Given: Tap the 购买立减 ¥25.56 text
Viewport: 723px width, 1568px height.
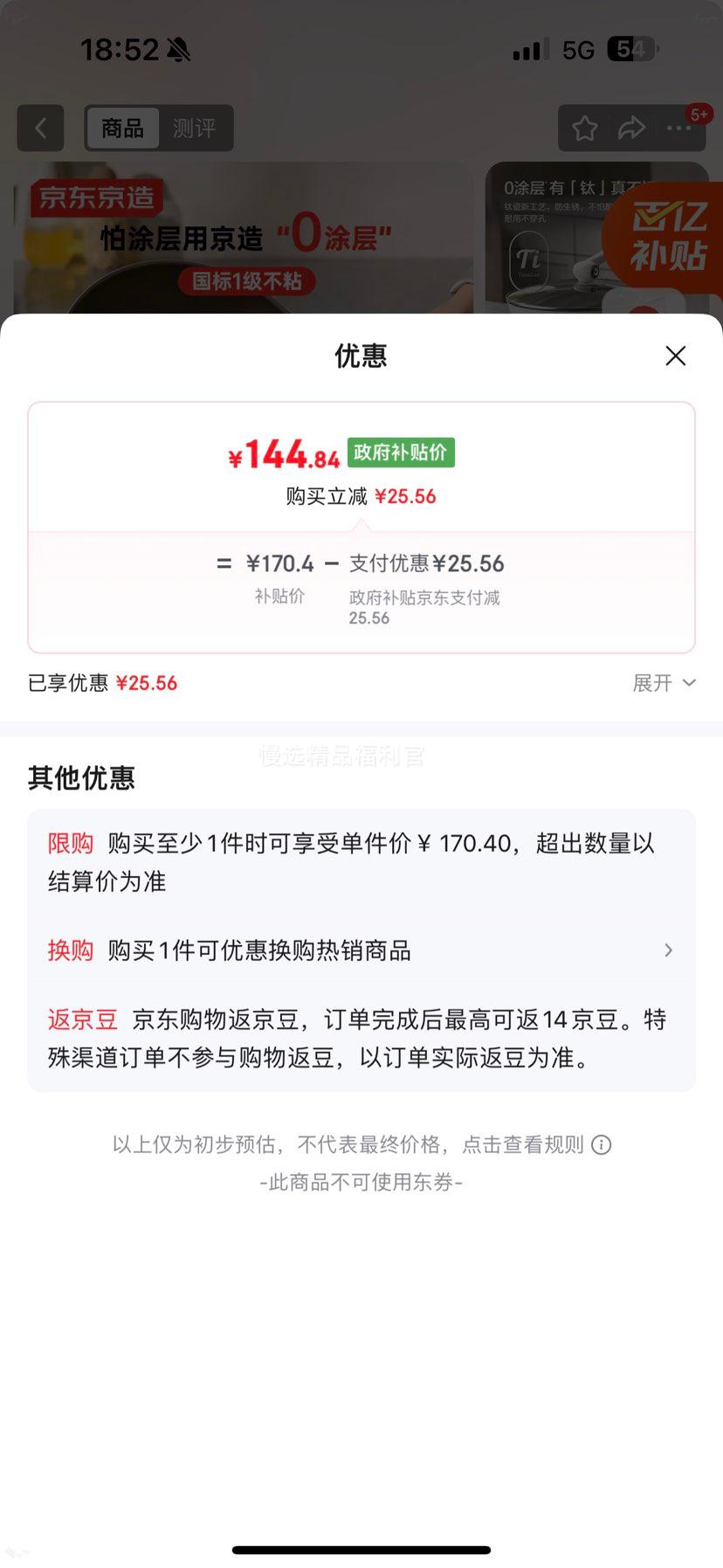Looking at the screenshot, I should click(x=361, y=496).
